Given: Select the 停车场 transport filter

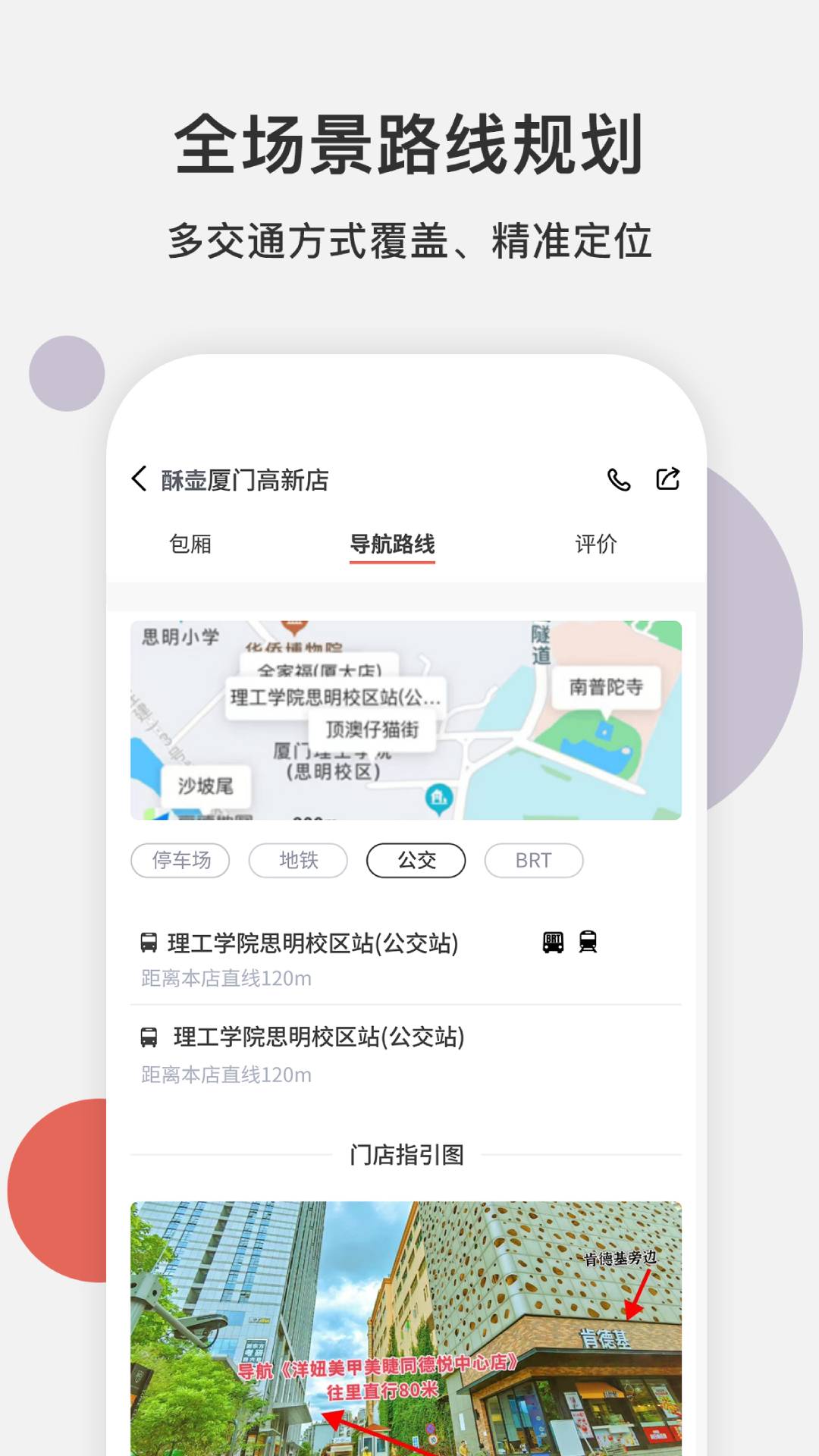Looking at the screenshot, I should 181,861.
